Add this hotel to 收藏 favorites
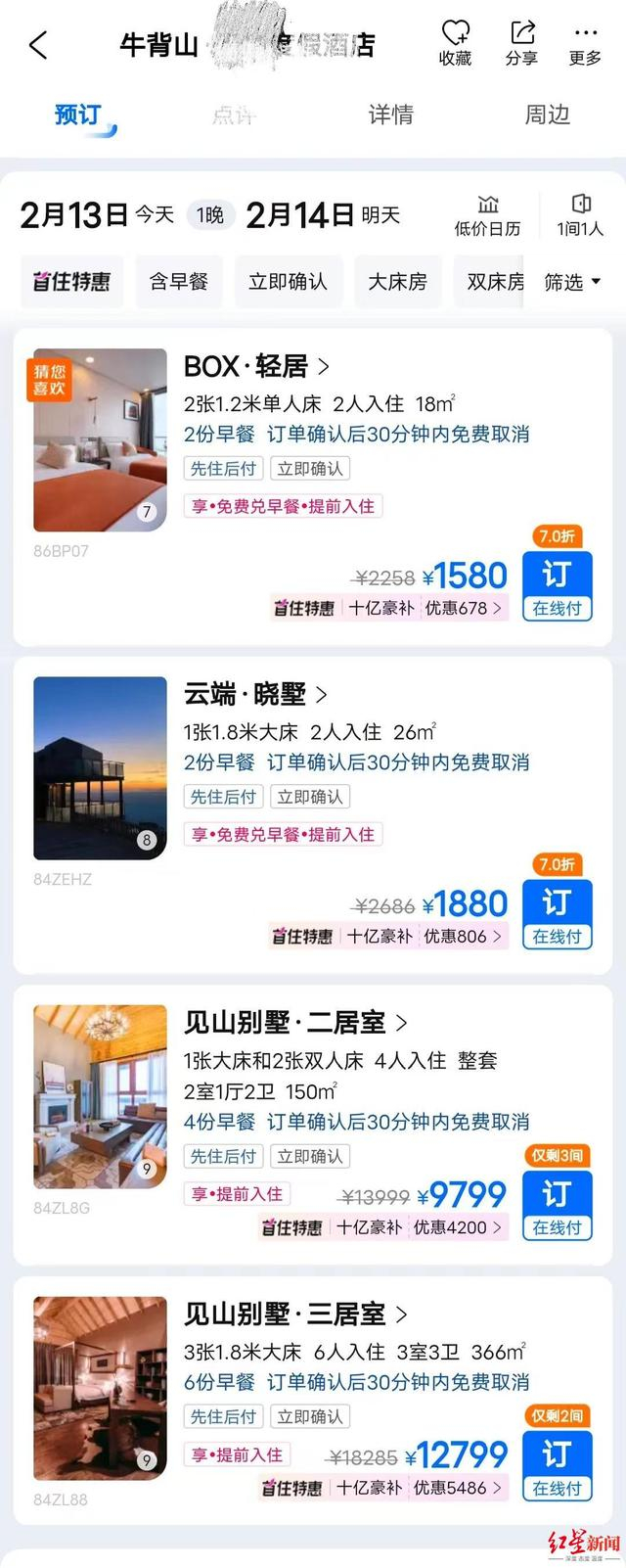The width and height of the screenshot is (626, 1568). pos(455,43)
